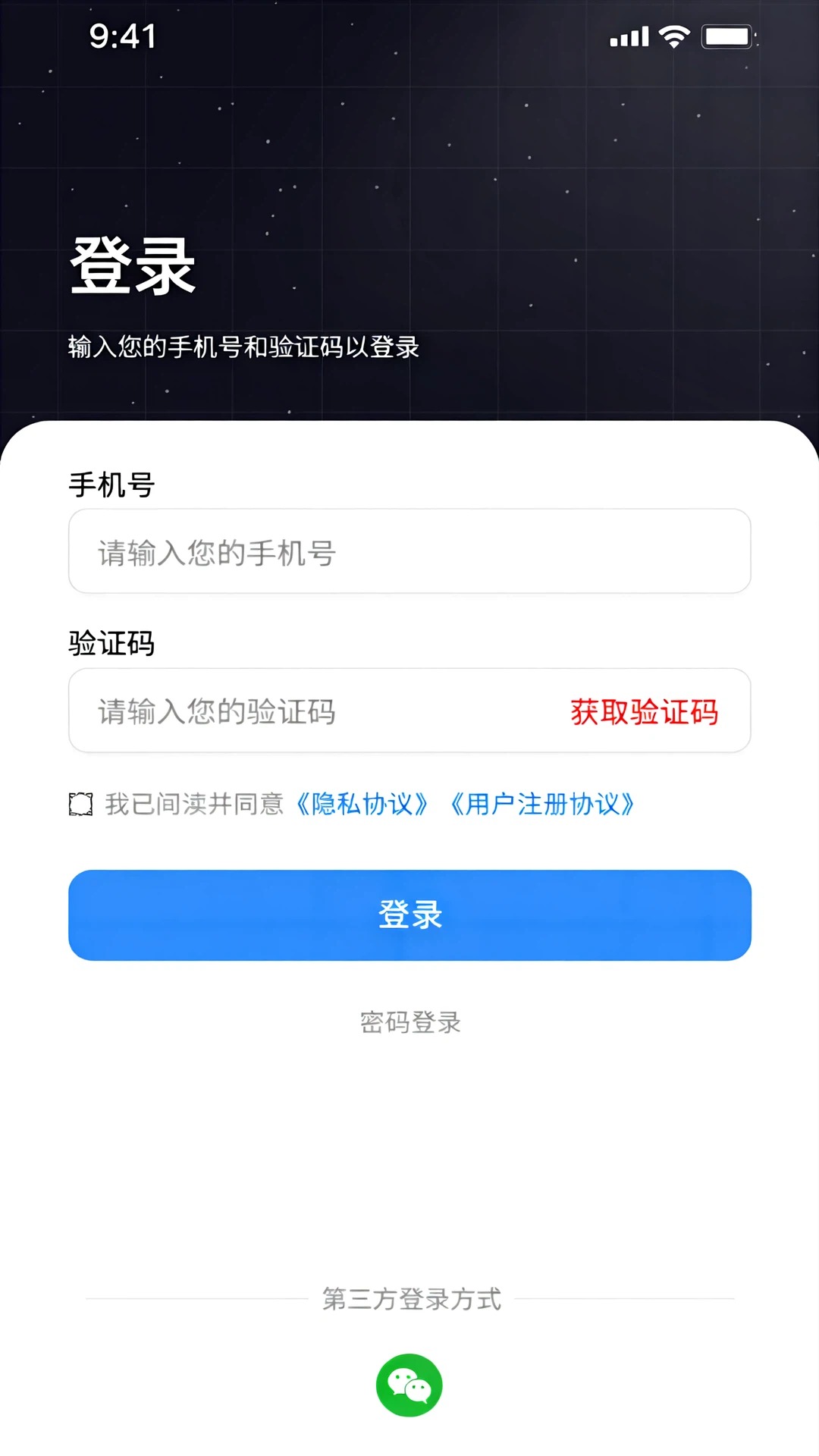819x1456 pixels.
Task: Tap the WeChat third-party login icon
Action: tap(409, 1385)
